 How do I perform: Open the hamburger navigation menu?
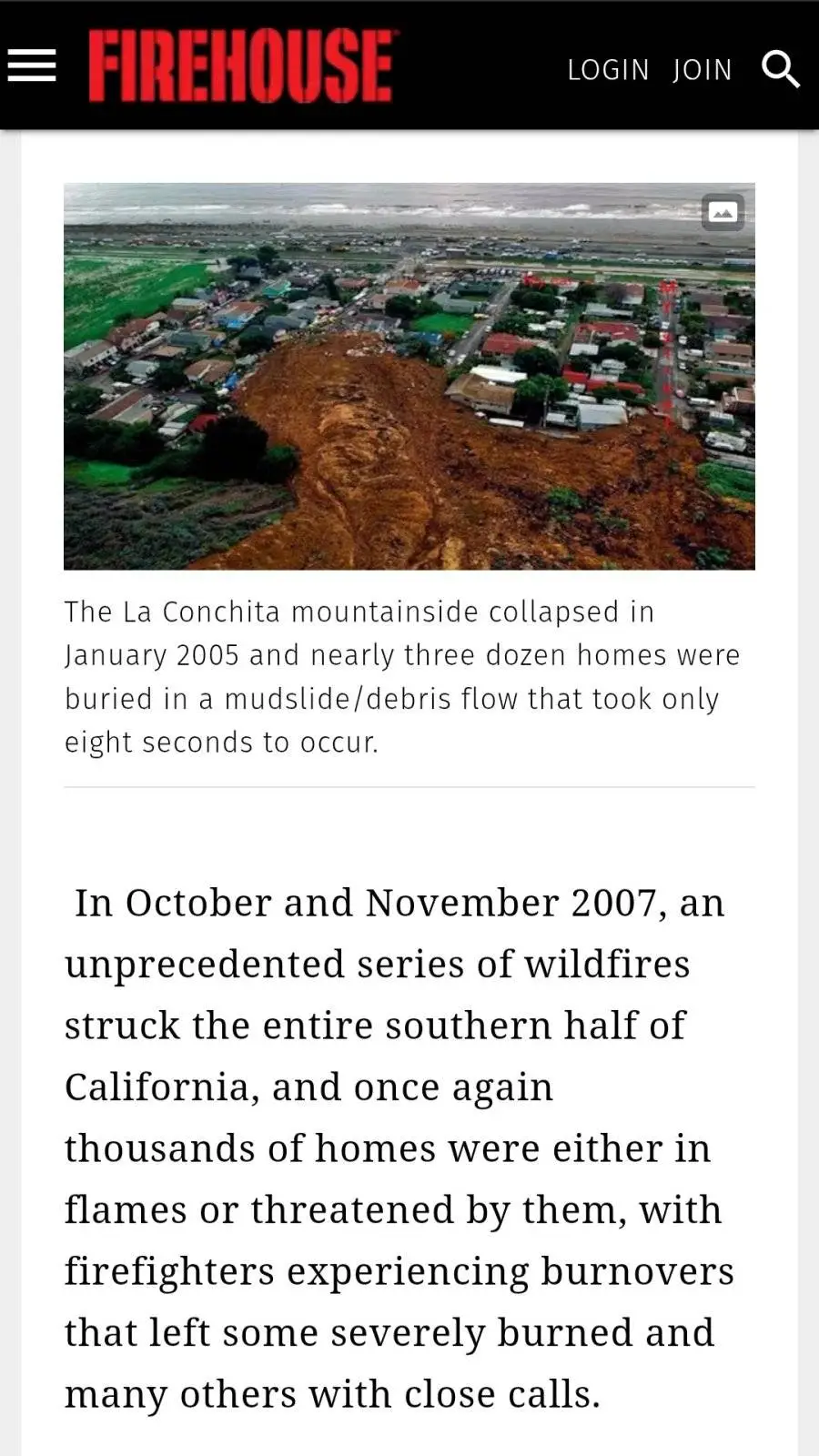pyautogui.click(x=32, y=66)
